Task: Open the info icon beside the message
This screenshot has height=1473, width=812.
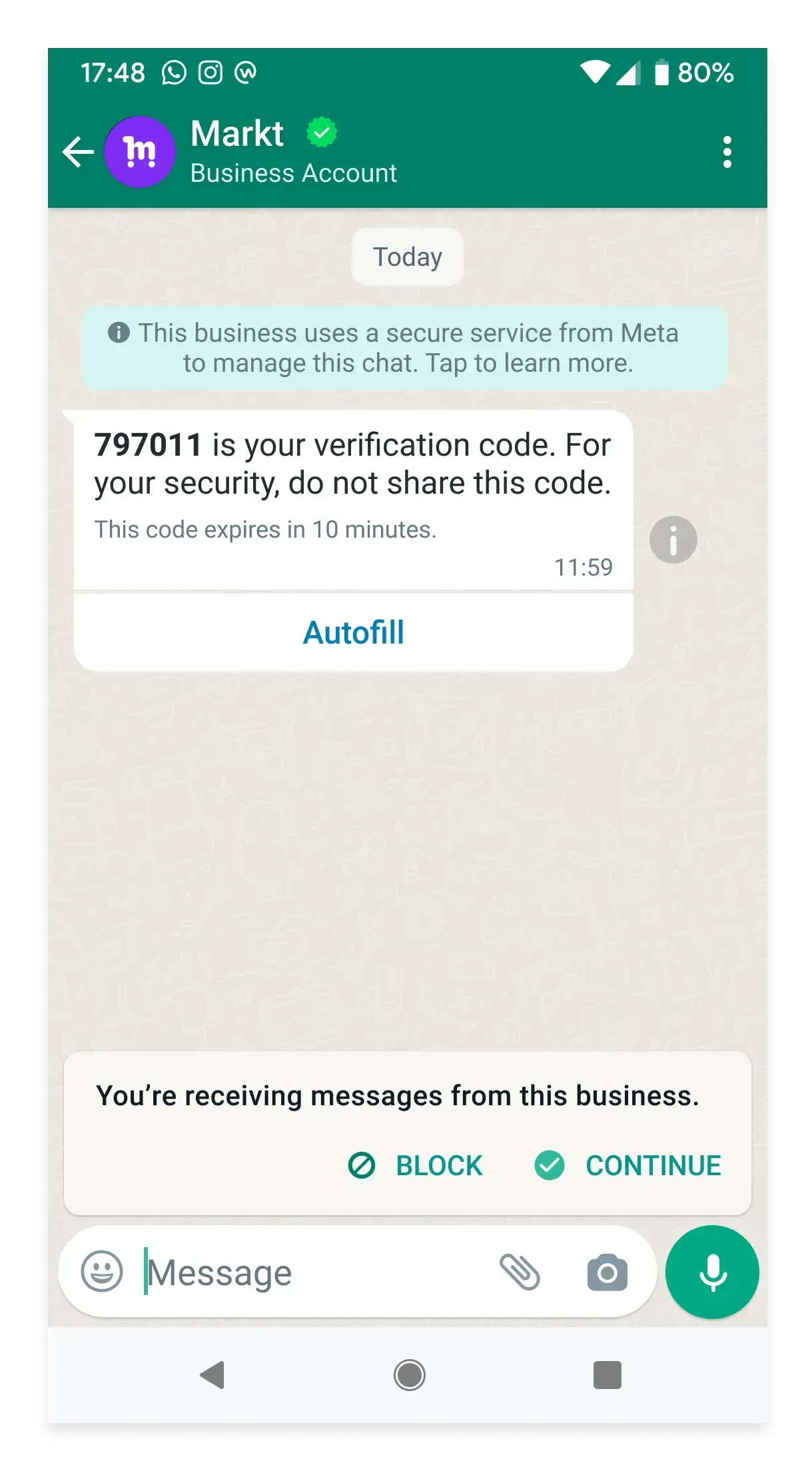Action: (673, 540)
